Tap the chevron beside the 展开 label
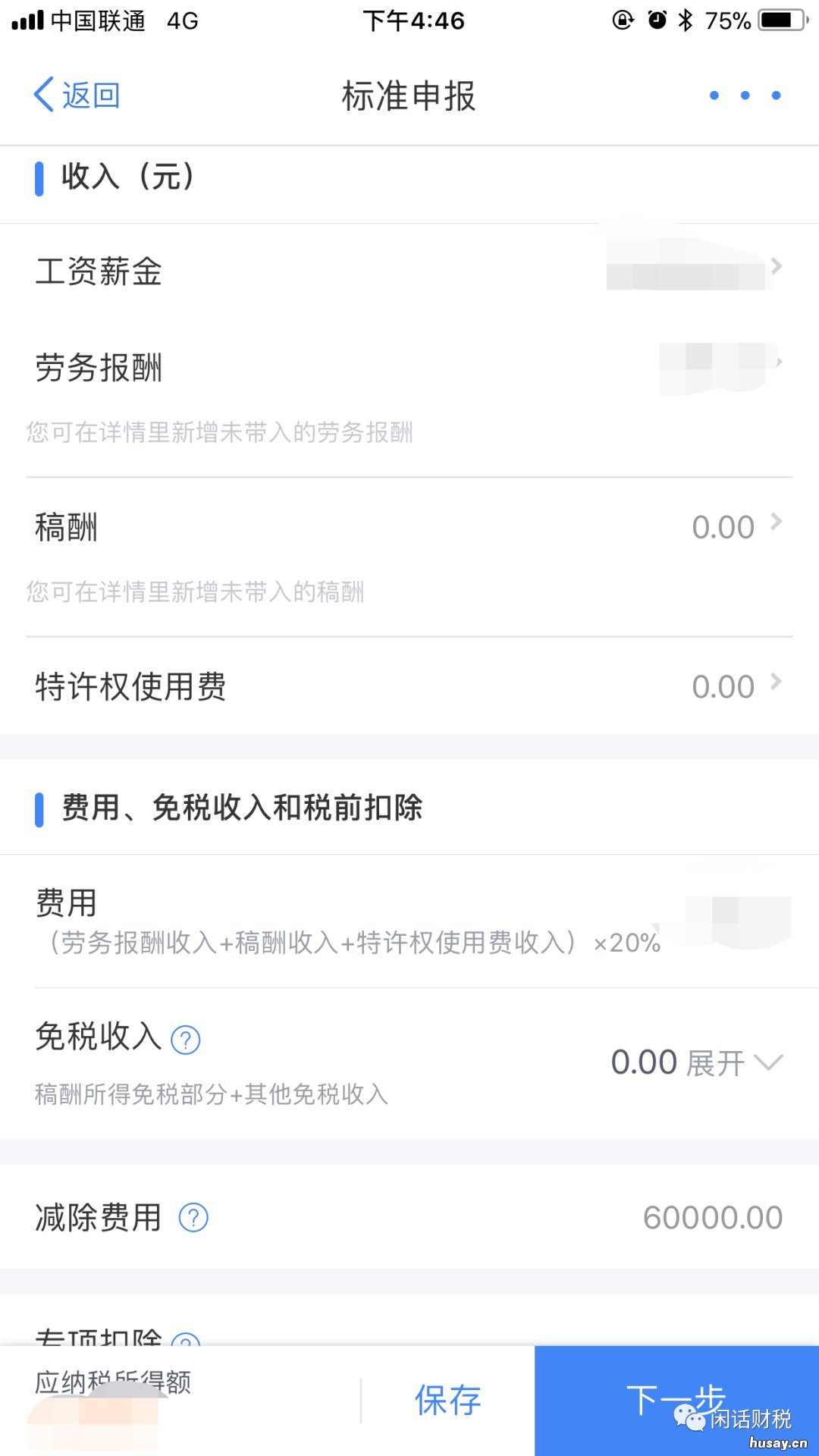 tap(768, 1062)
